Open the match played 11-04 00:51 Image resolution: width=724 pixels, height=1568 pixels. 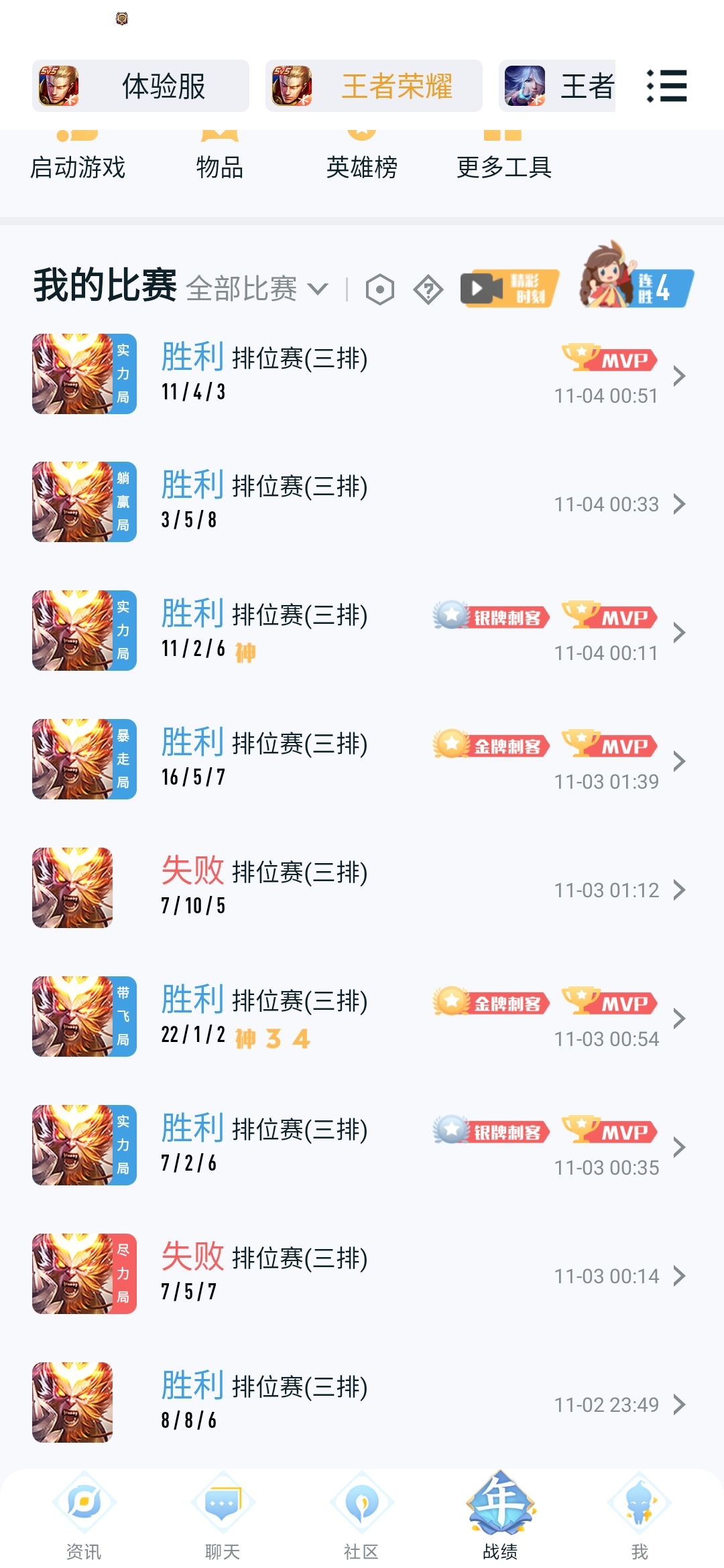362,375
